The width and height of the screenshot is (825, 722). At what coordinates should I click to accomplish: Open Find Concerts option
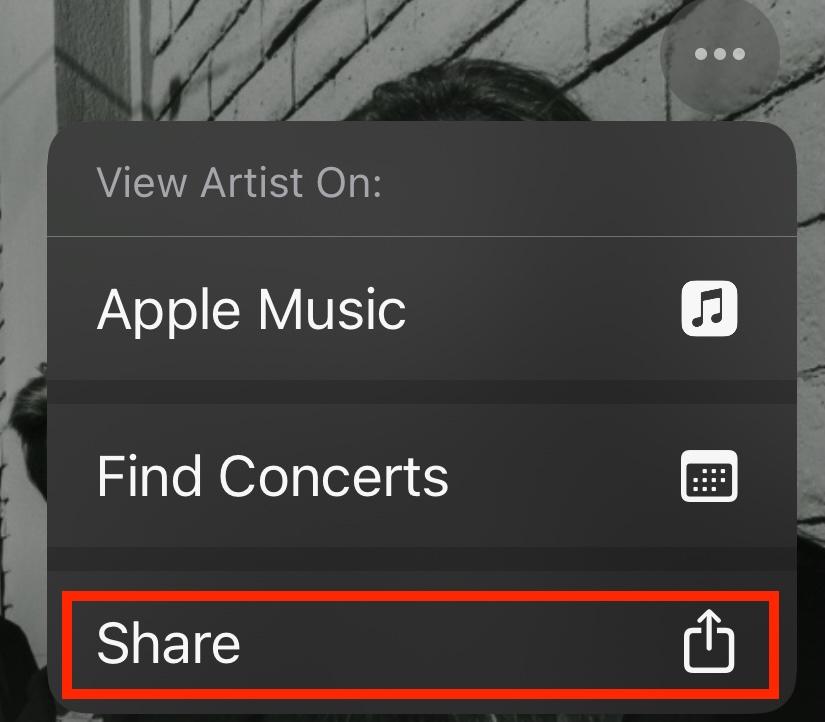point(420,476)
